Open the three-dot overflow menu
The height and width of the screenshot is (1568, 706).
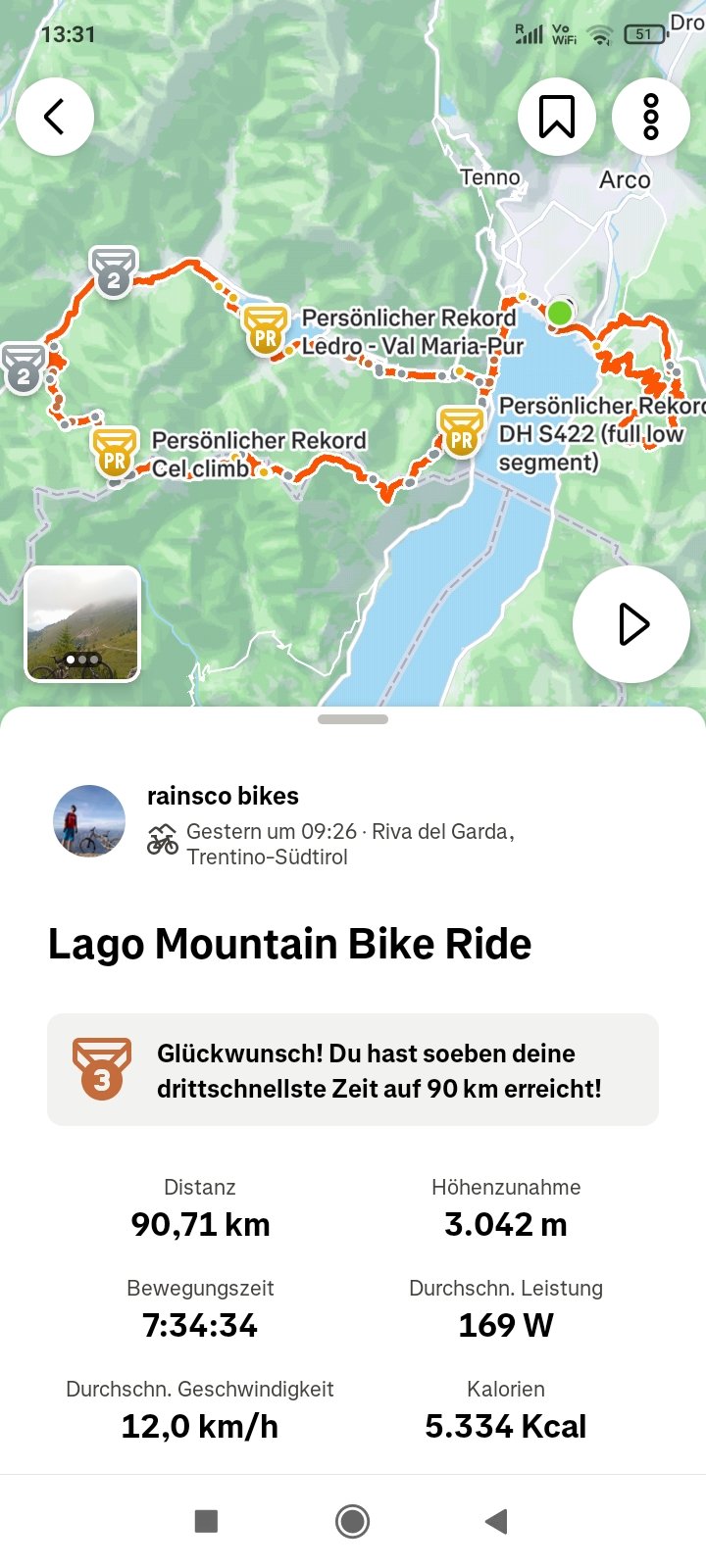click(651, 117)
